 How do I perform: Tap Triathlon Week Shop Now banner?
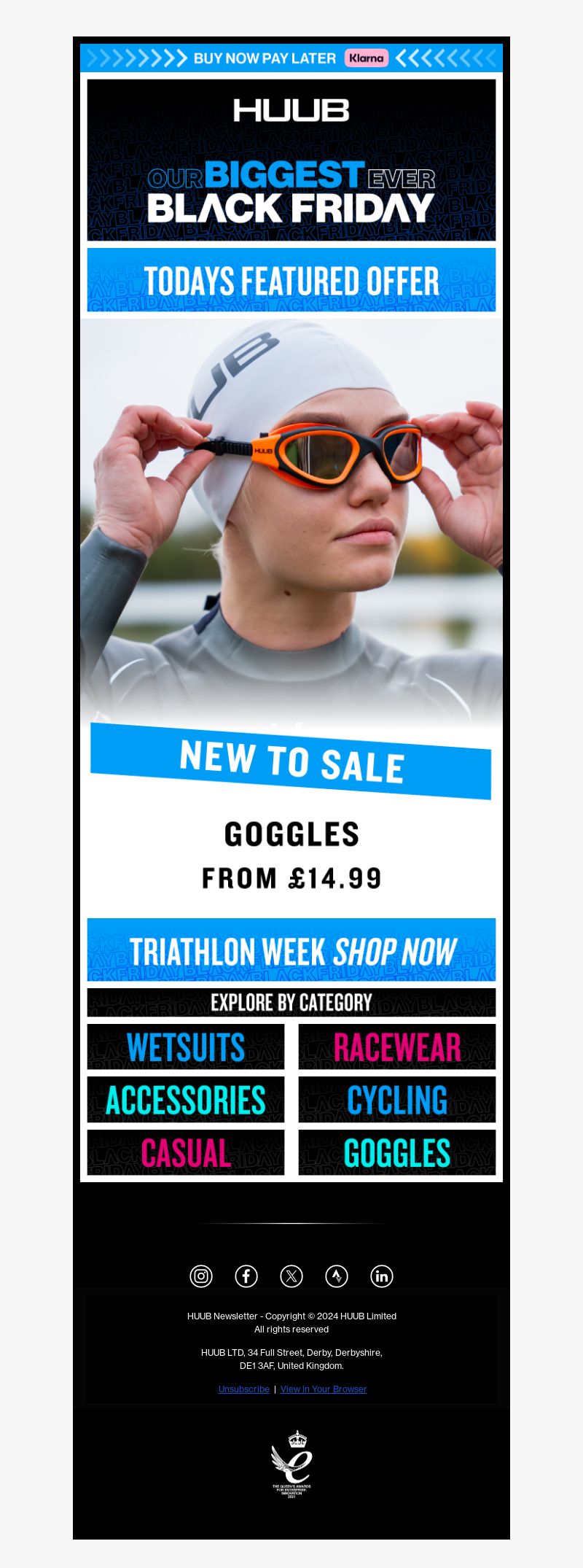coord(291,950)
